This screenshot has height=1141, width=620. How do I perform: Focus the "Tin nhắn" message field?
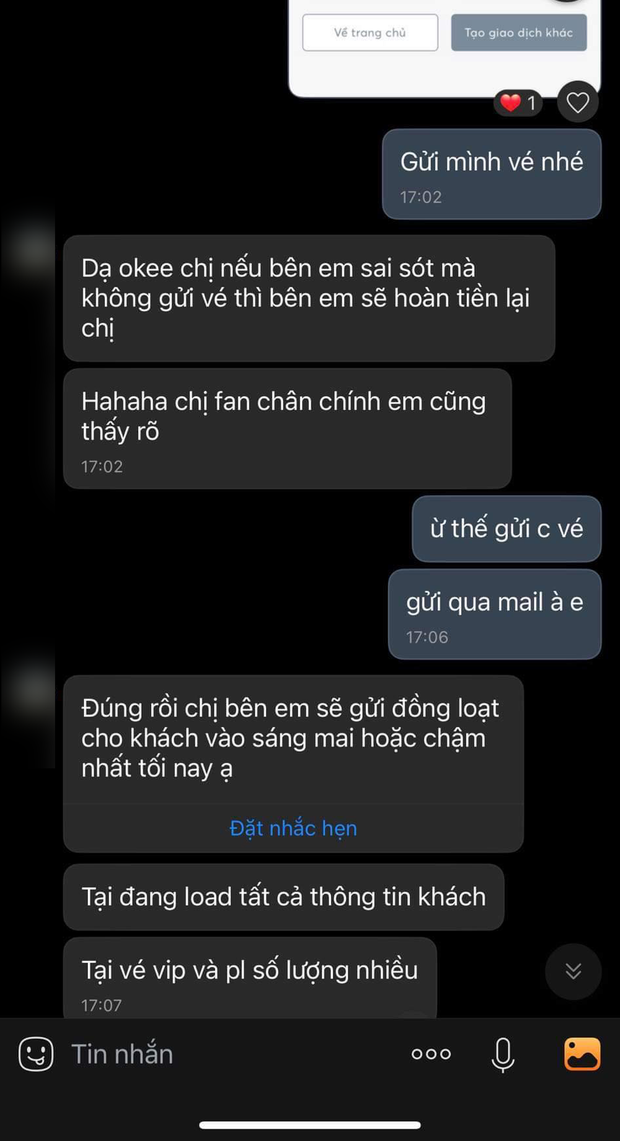click(200, 1053)
